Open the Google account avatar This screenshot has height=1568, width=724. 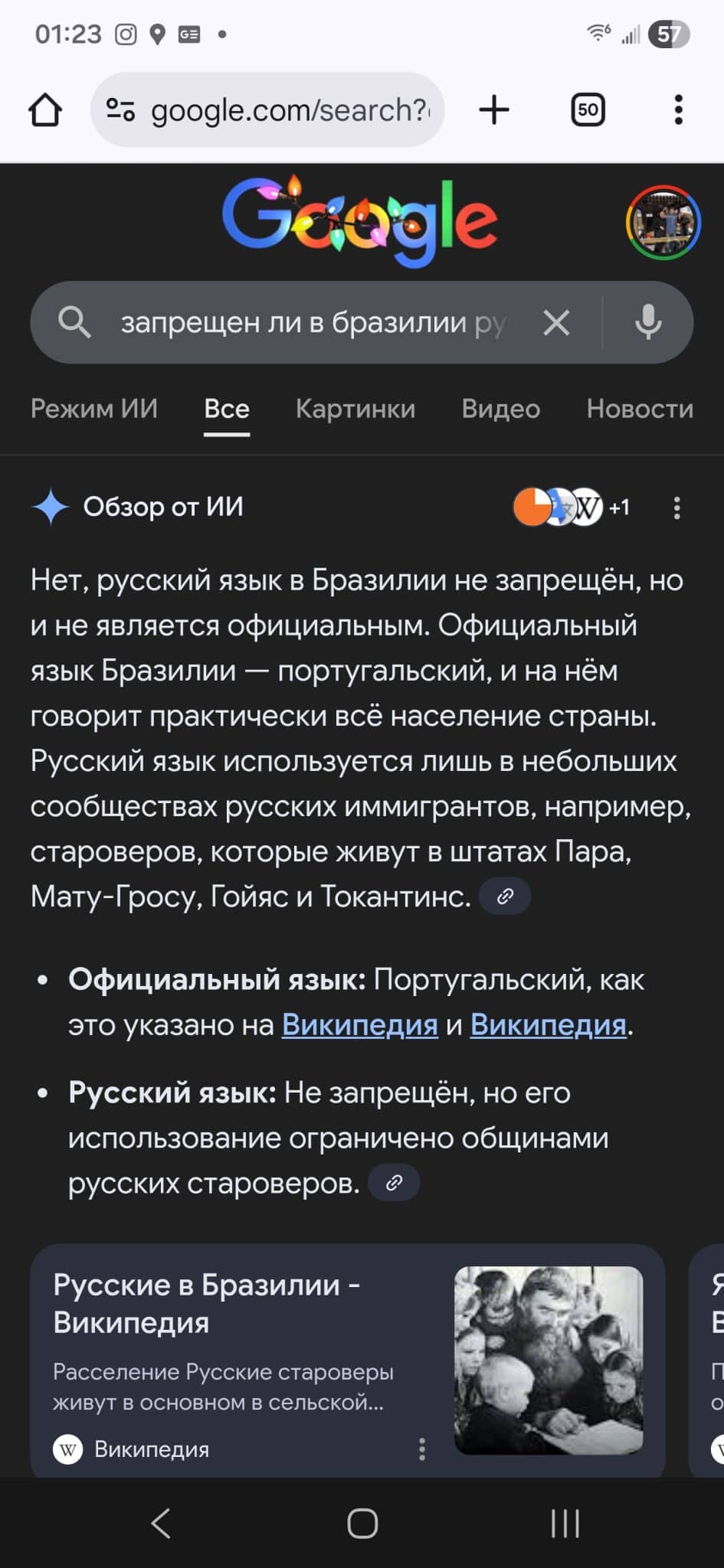pos(663,223)
